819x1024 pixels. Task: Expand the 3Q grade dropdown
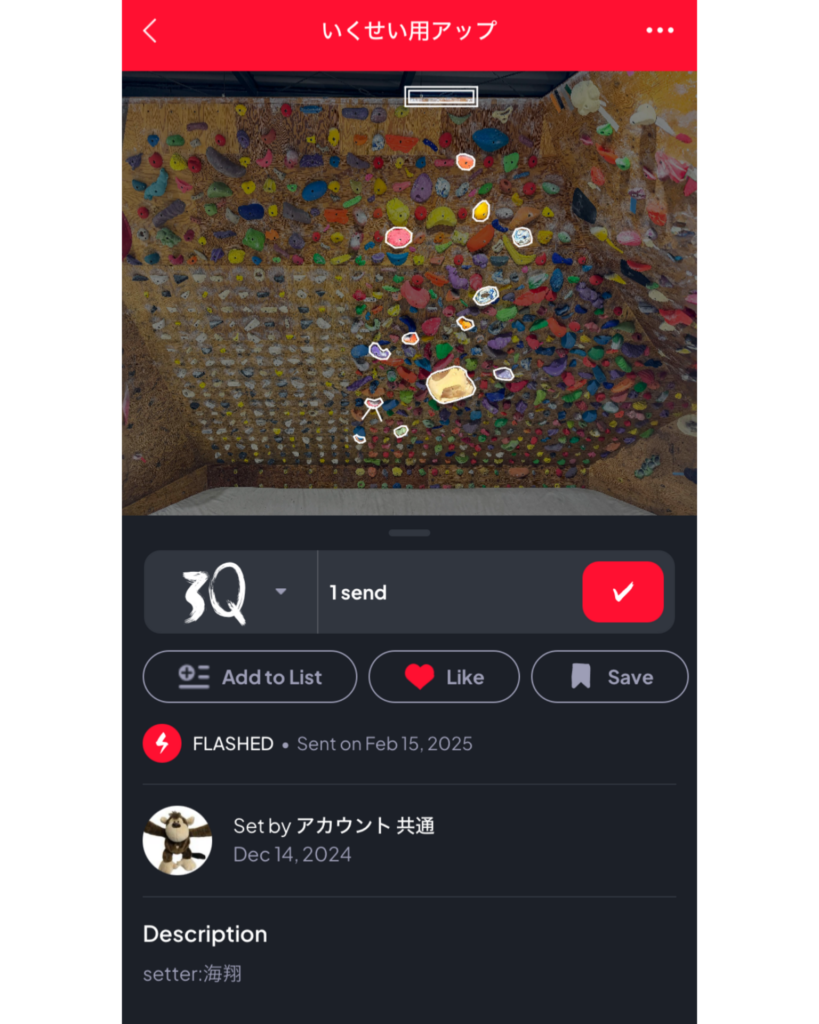click(280, 592)
